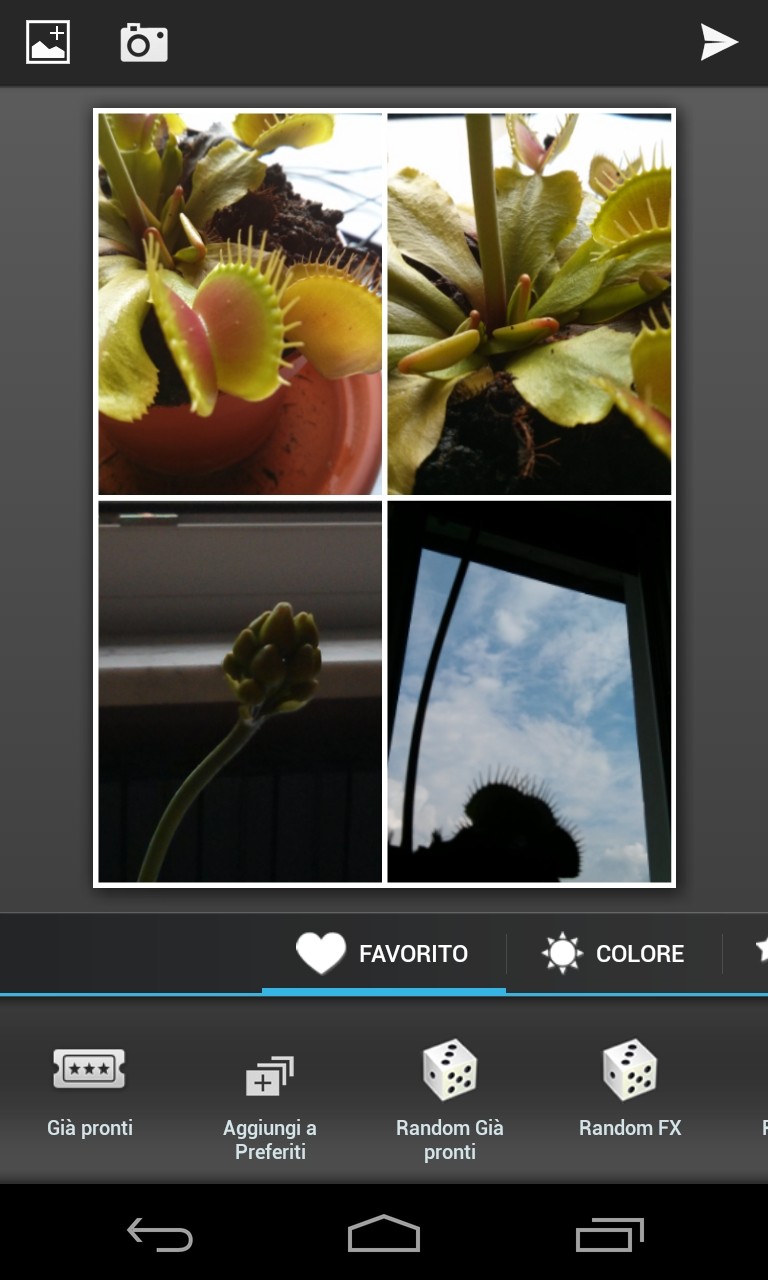The image size is (768, 1280).
Task: Choose Aggiungi a Preferiti
Action: click(x=270, y=1104)
